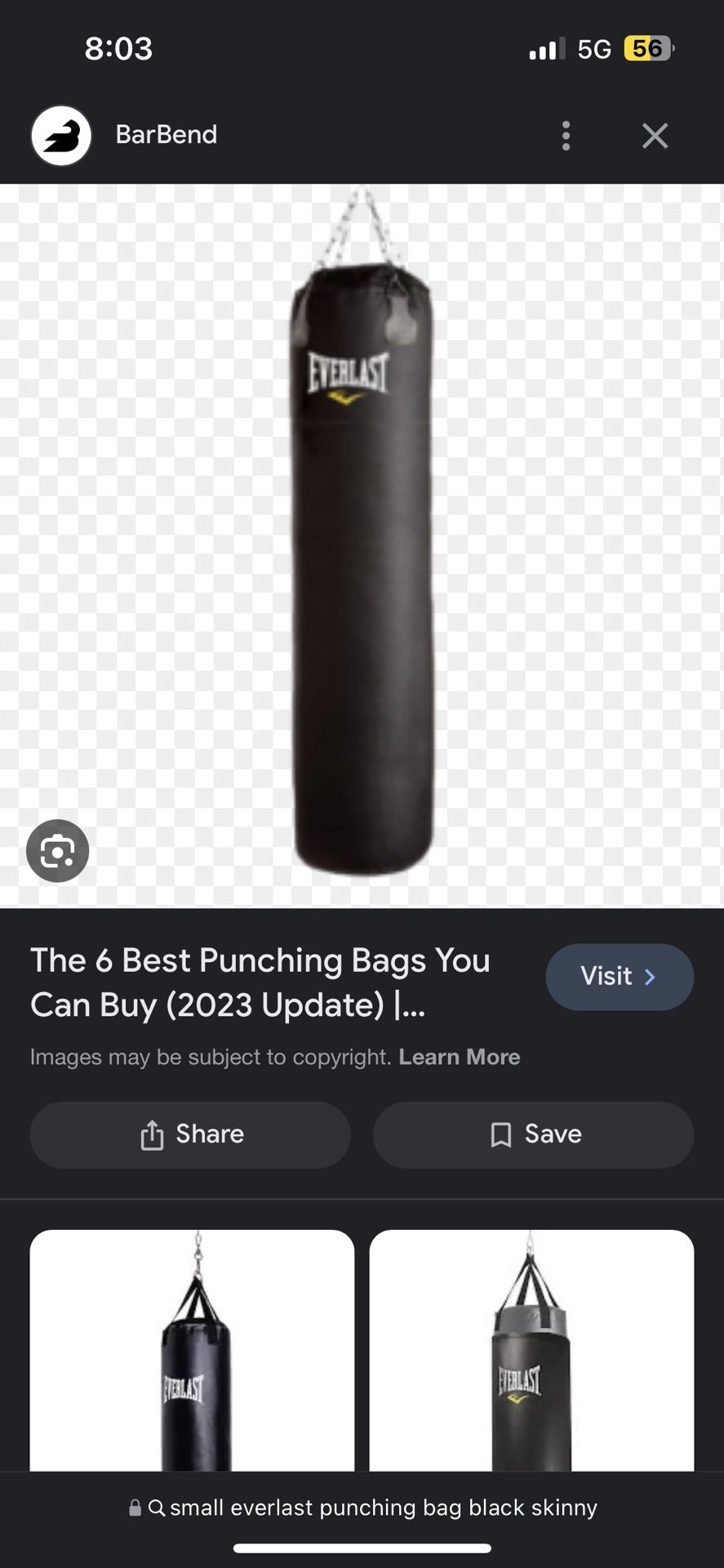The height and width of the screenshot is (1568, 724).
Task: Save the punching bag result
Action: (533, 1134)
